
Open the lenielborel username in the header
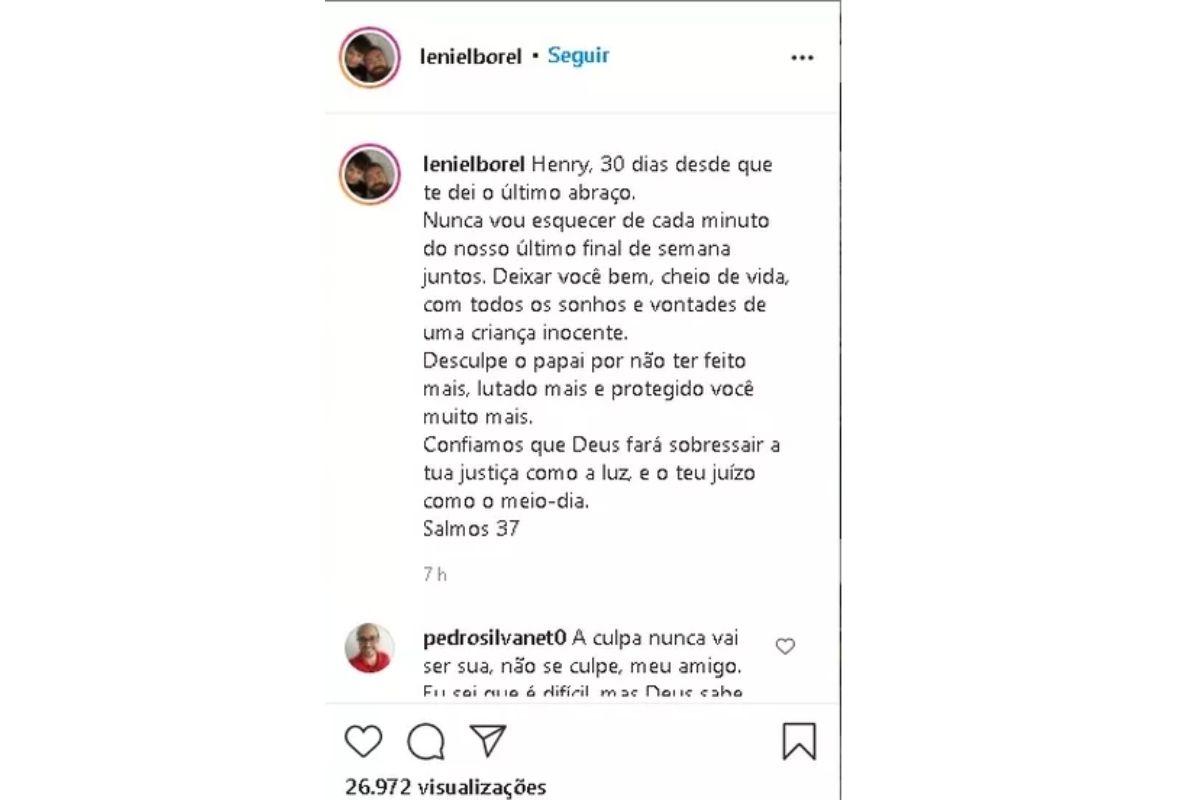pyautogui.click(x=471, y=57)
